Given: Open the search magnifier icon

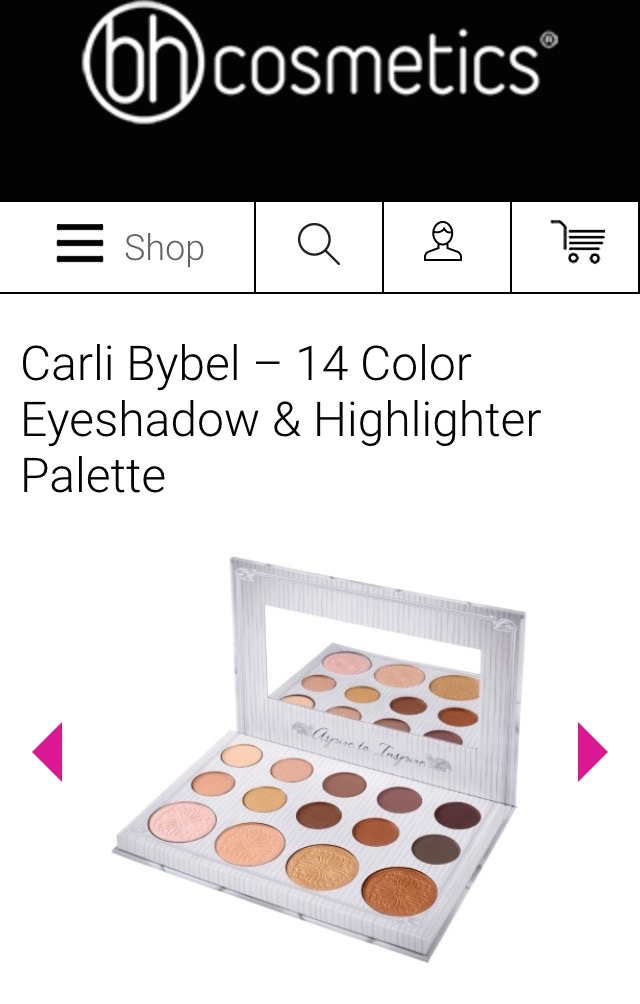Looking at the screenshot, I should point(319,246).
